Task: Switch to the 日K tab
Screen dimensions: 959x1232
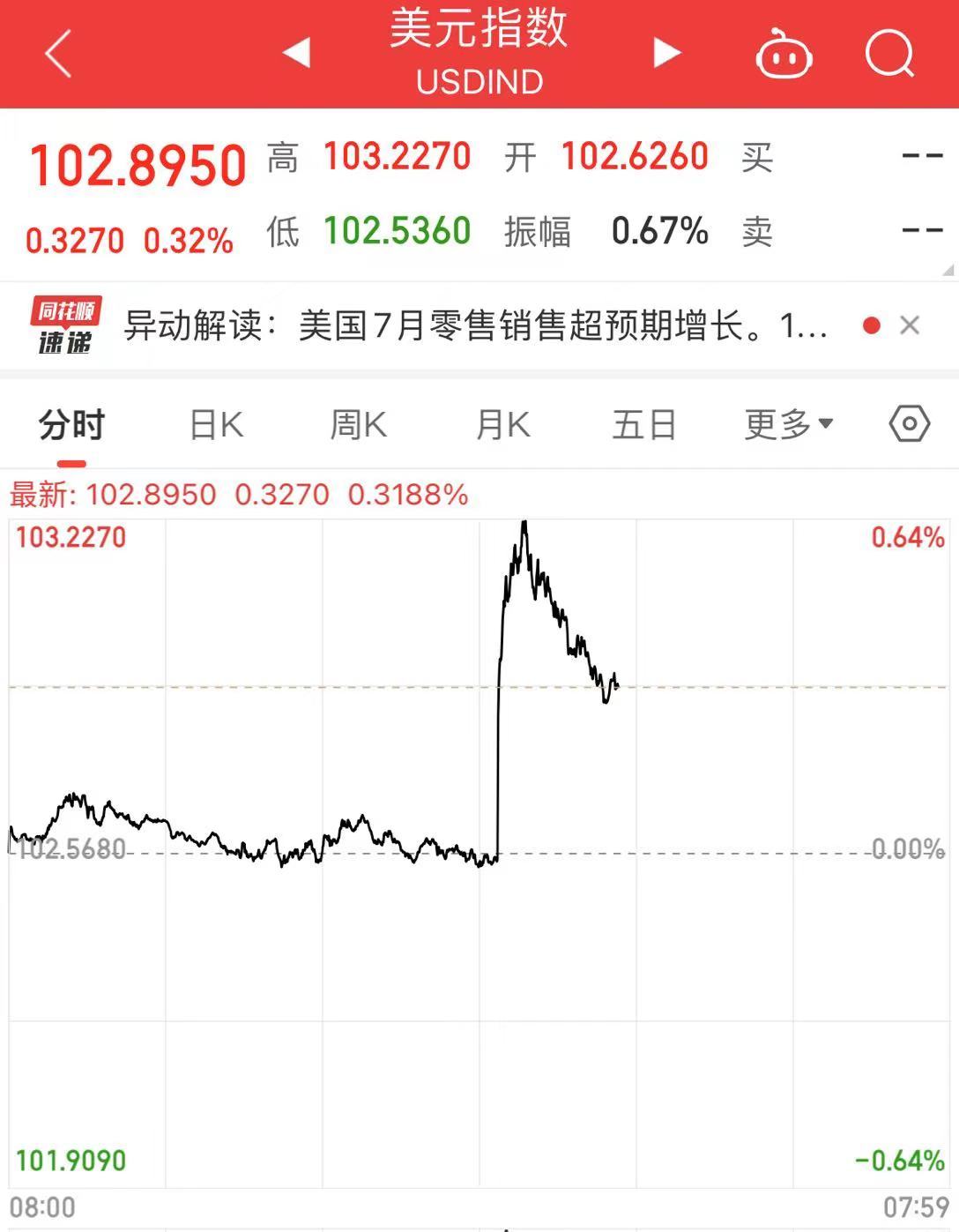Action: tap(217, 426)
